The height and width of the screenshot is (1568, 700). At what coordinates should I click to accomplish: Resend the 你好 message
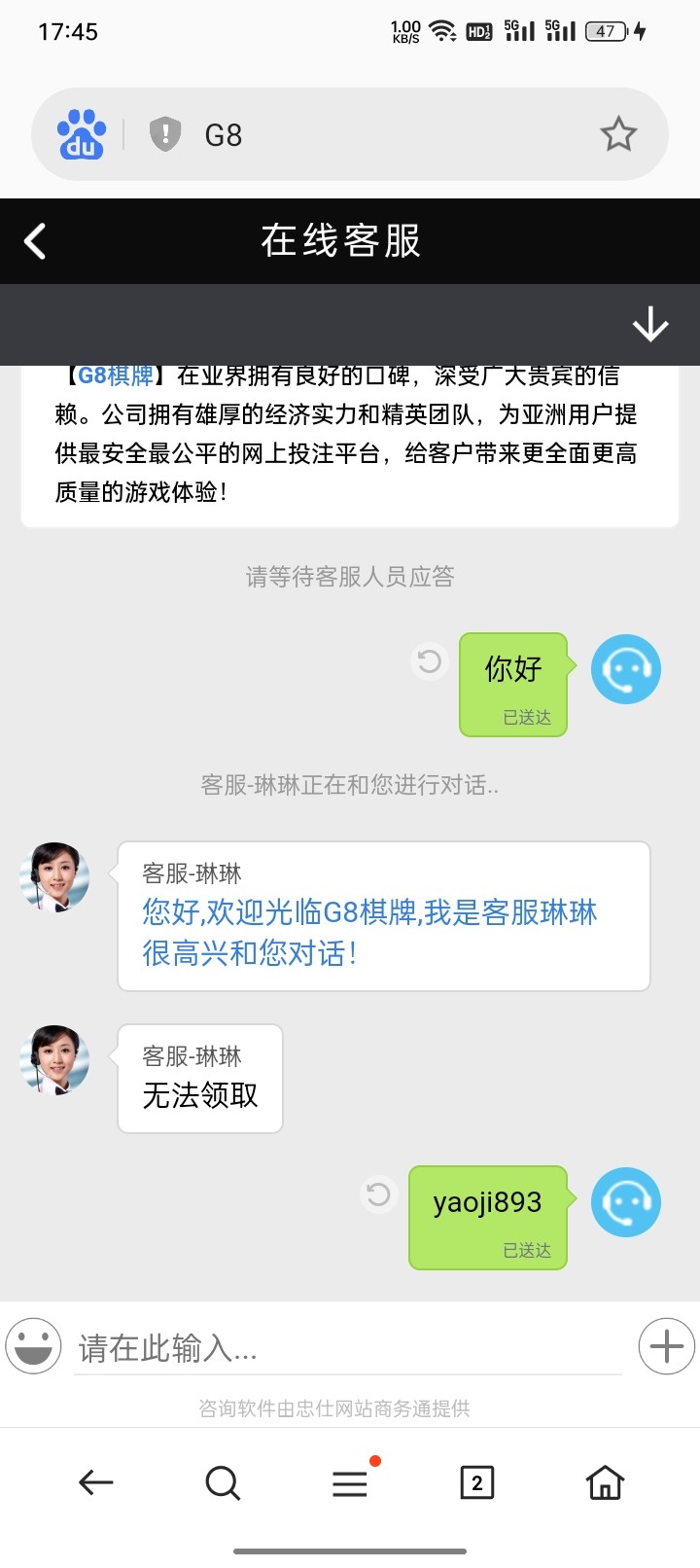pyautogui.click(x=429, y=662)
